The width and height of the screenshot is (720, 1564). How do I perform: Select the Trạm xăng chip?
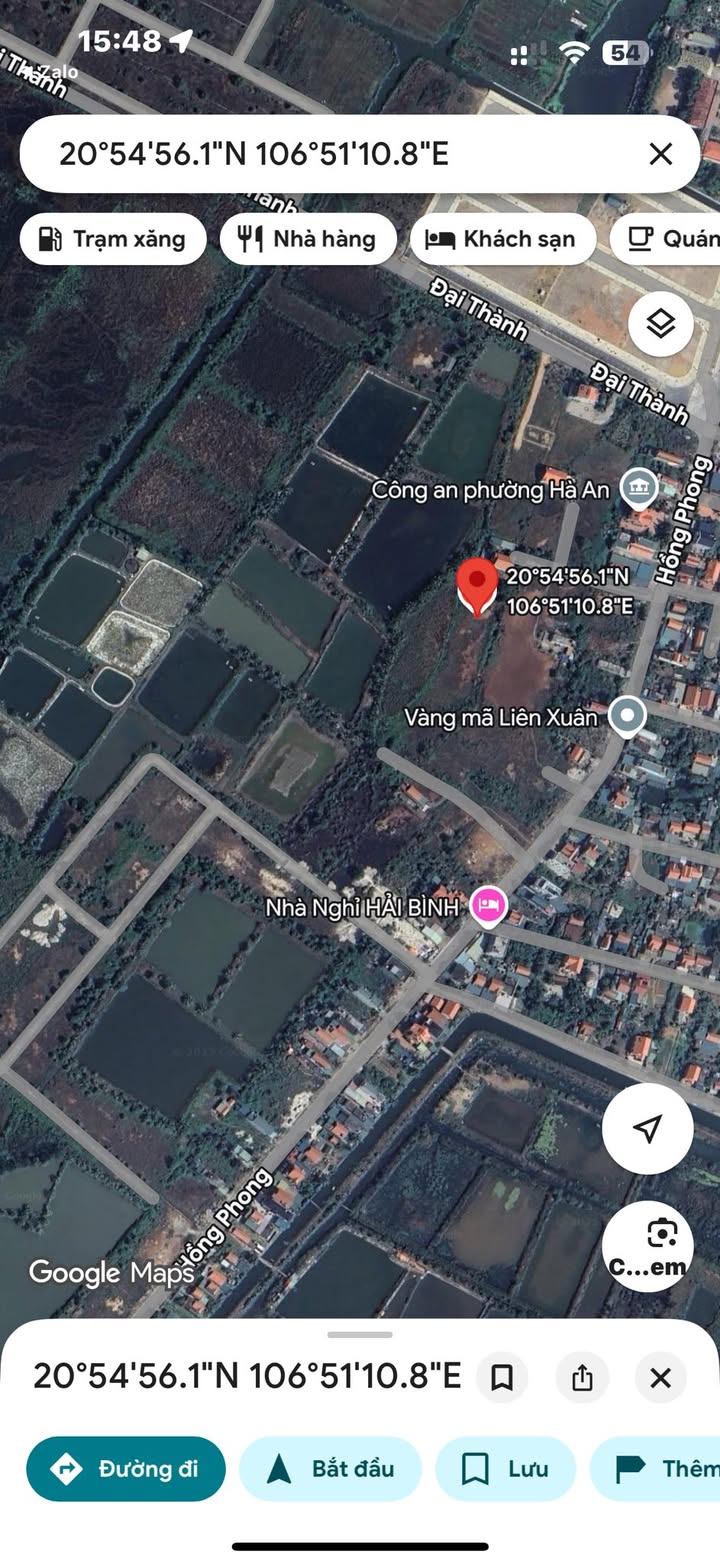click(113, 239)
